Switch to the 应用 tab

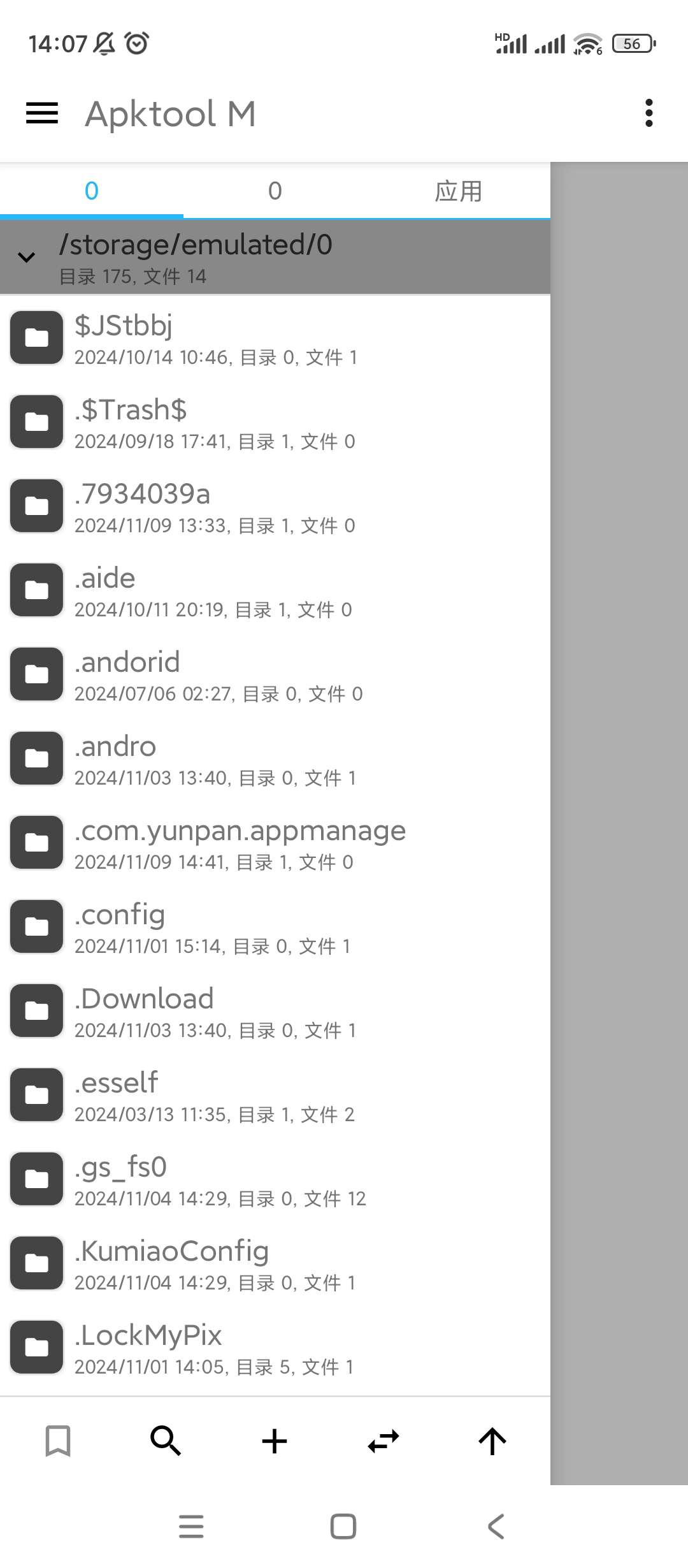pyautogui.click(x=459, y=191)
